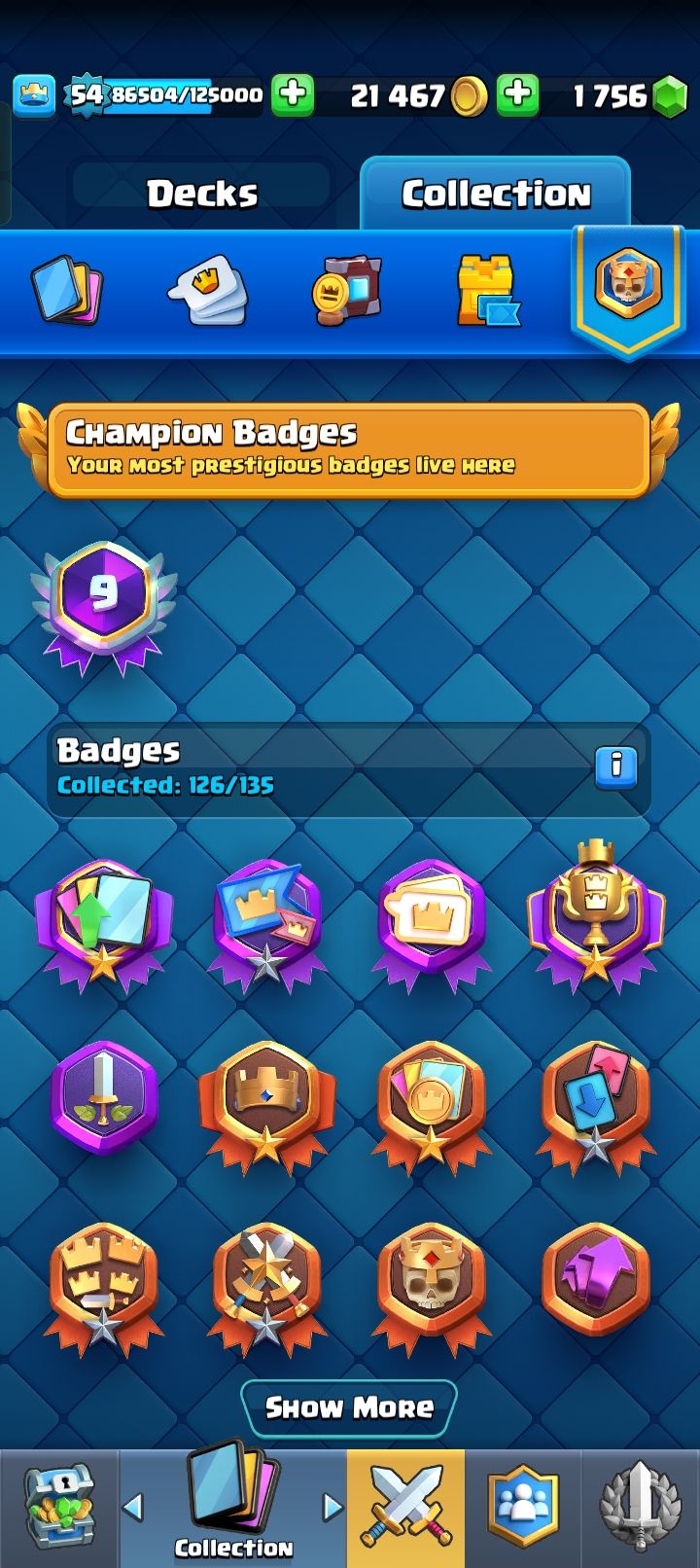
Task: Open the emotes sub-tab
Action: (x=208, y=291)
